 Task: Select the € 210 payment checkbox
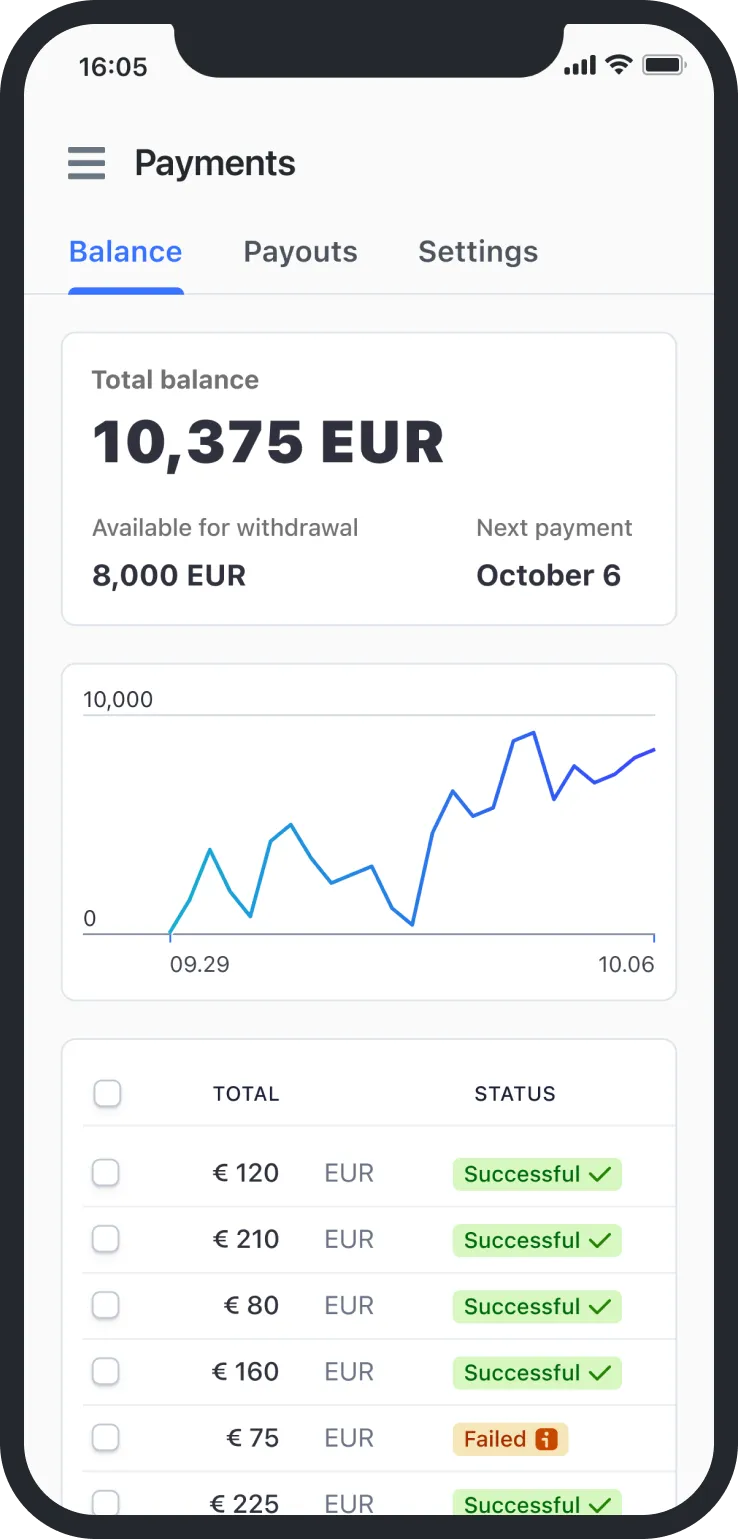click(x=106, y=1239)
